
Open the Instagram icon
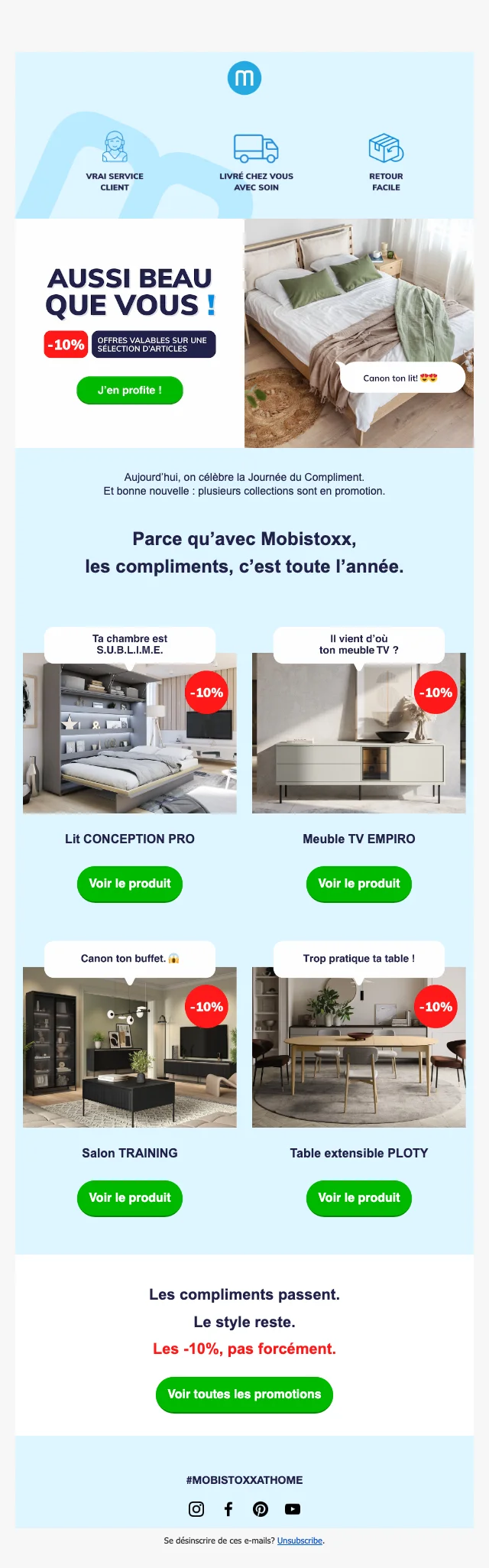coord(196,1508)
